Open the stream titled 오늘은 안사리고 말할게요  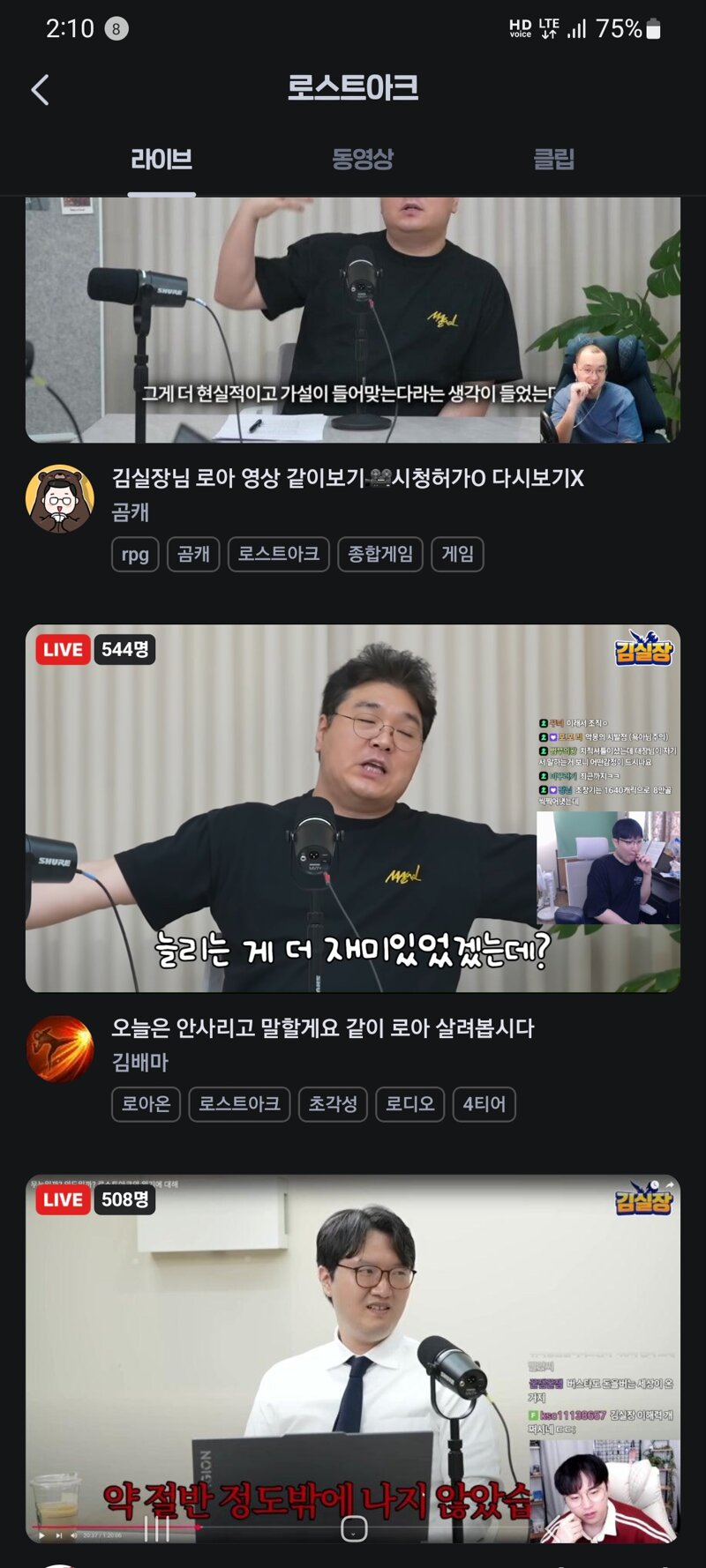[322, 1028]
